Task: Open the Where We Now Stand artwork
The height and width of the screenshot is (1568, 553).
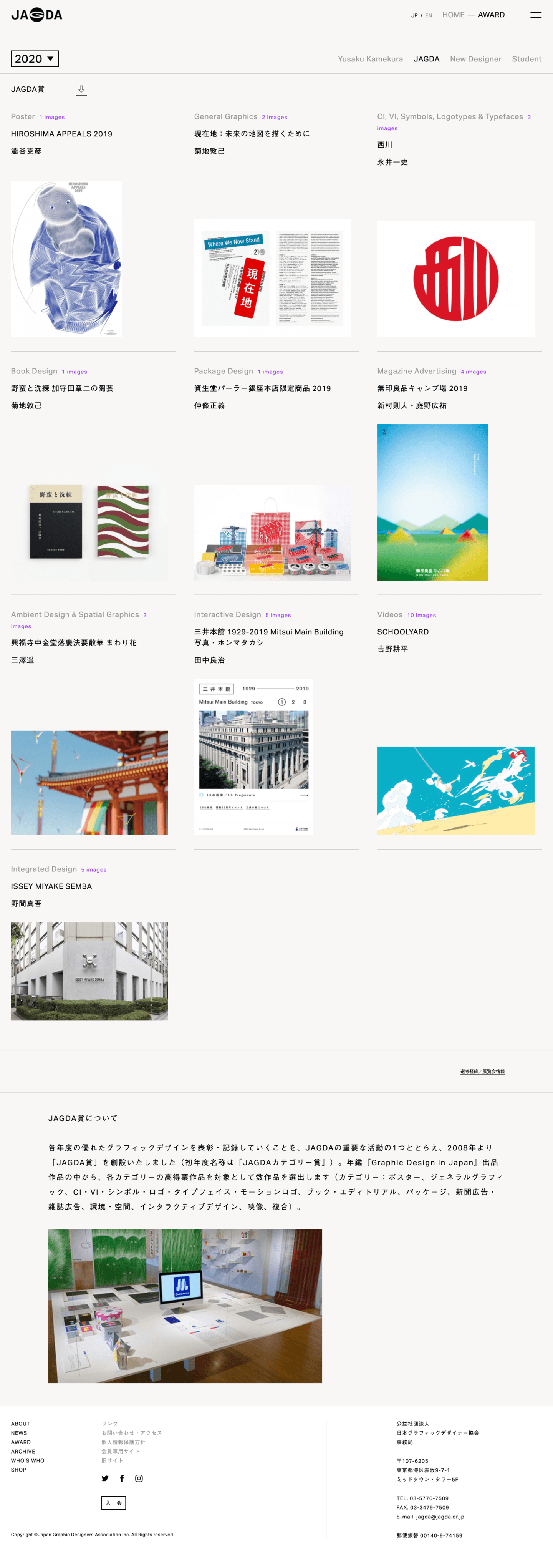Action: [272, 277]
